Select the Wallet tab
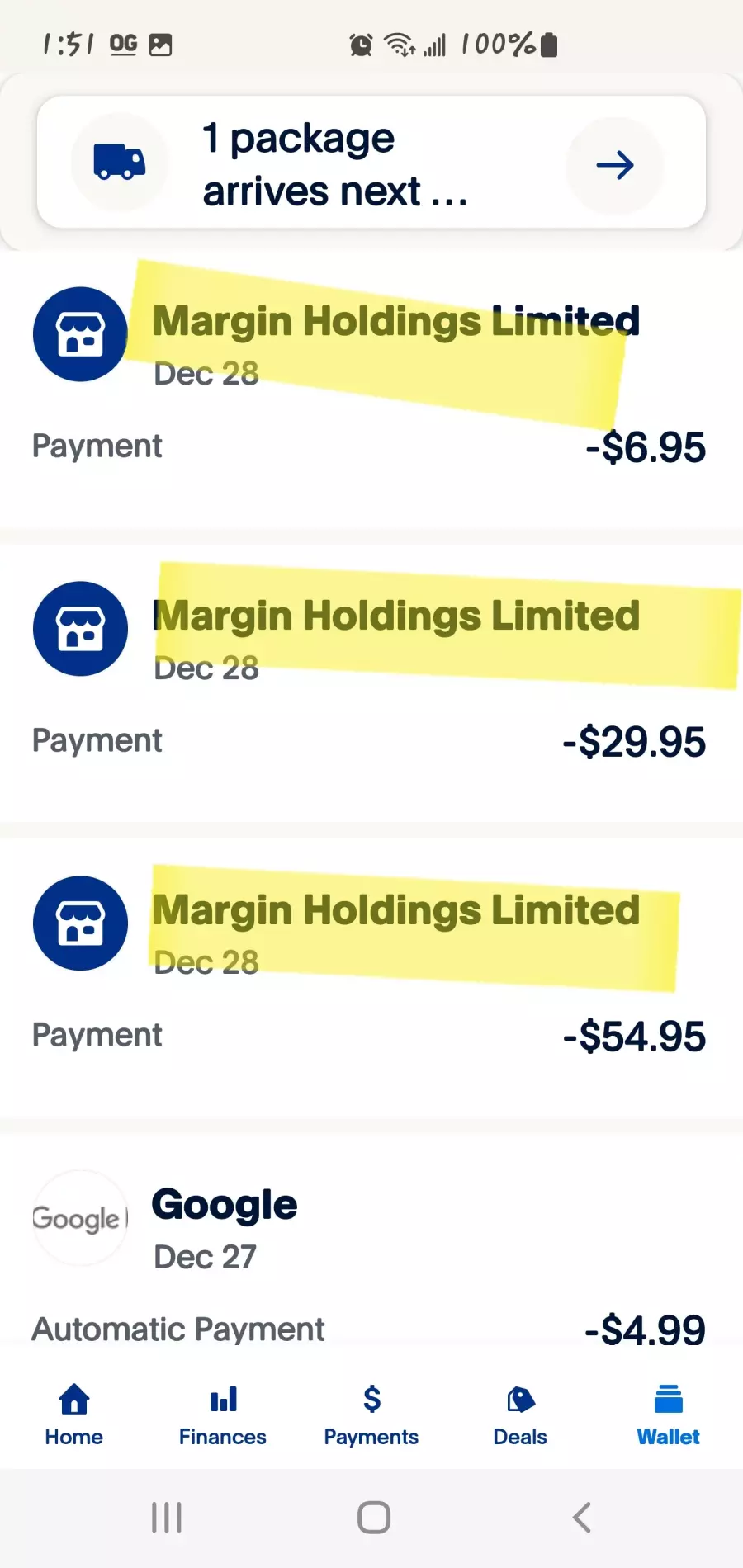Screen dimensions: 743x1568 (669, 1415)
